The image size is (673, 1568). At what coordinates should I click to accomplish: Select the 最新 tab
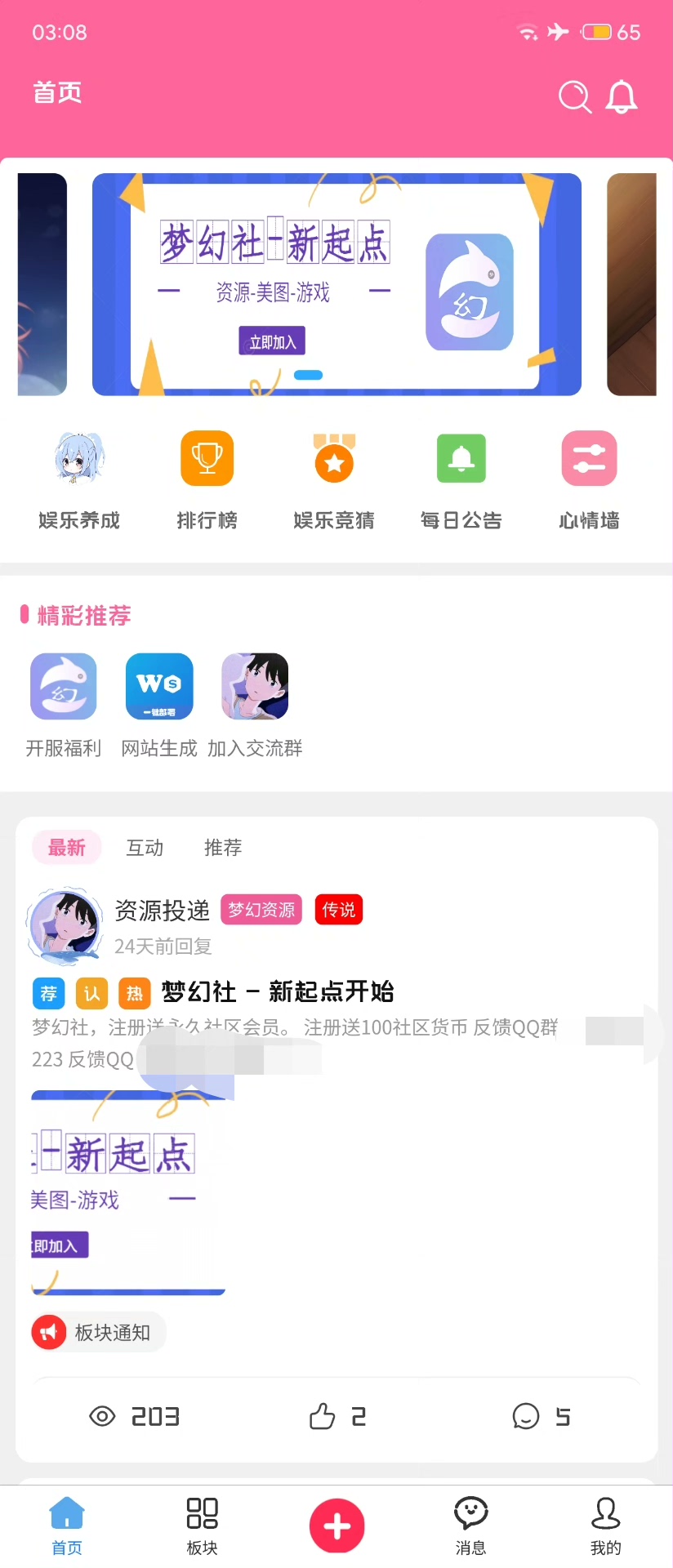(66, 848)
